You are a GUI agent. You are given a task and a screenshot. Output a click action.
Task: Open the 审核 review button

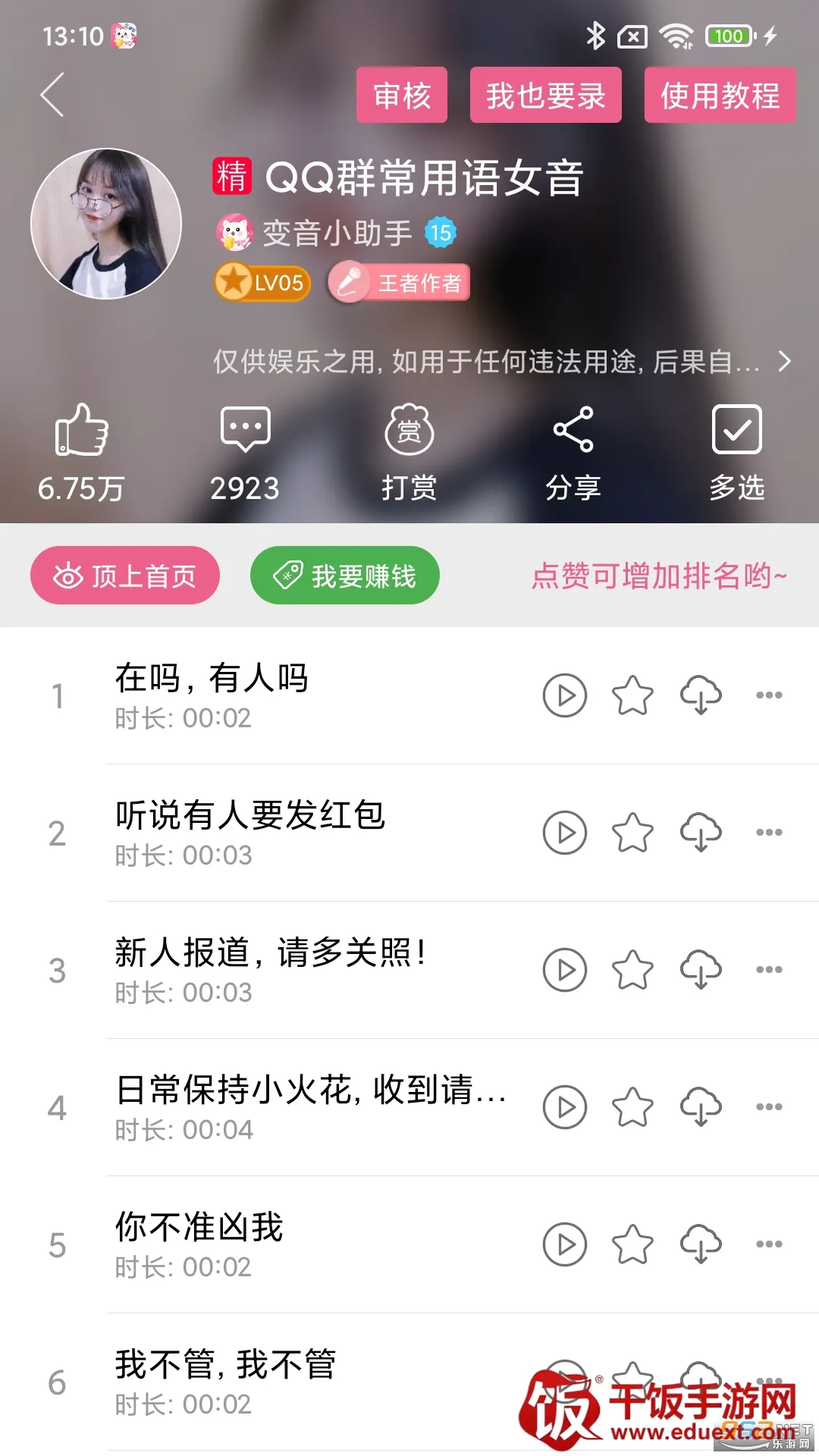[x=401, y=96]
